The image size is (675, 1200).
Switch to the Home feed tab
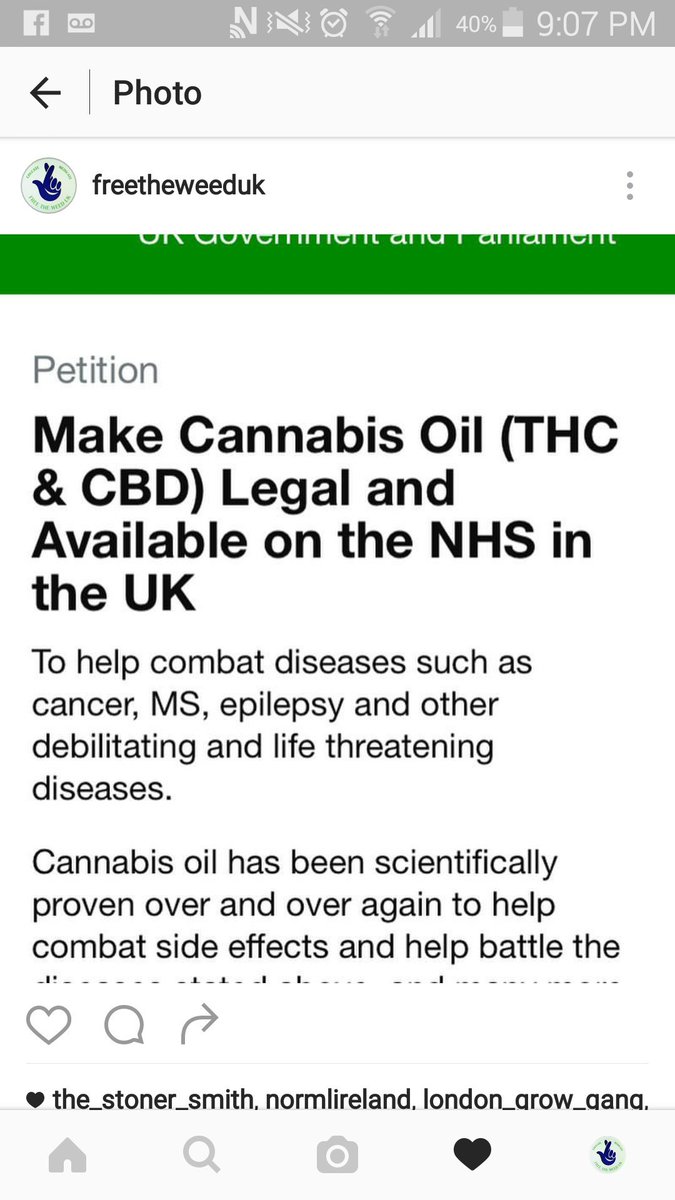coord(67,1156)
